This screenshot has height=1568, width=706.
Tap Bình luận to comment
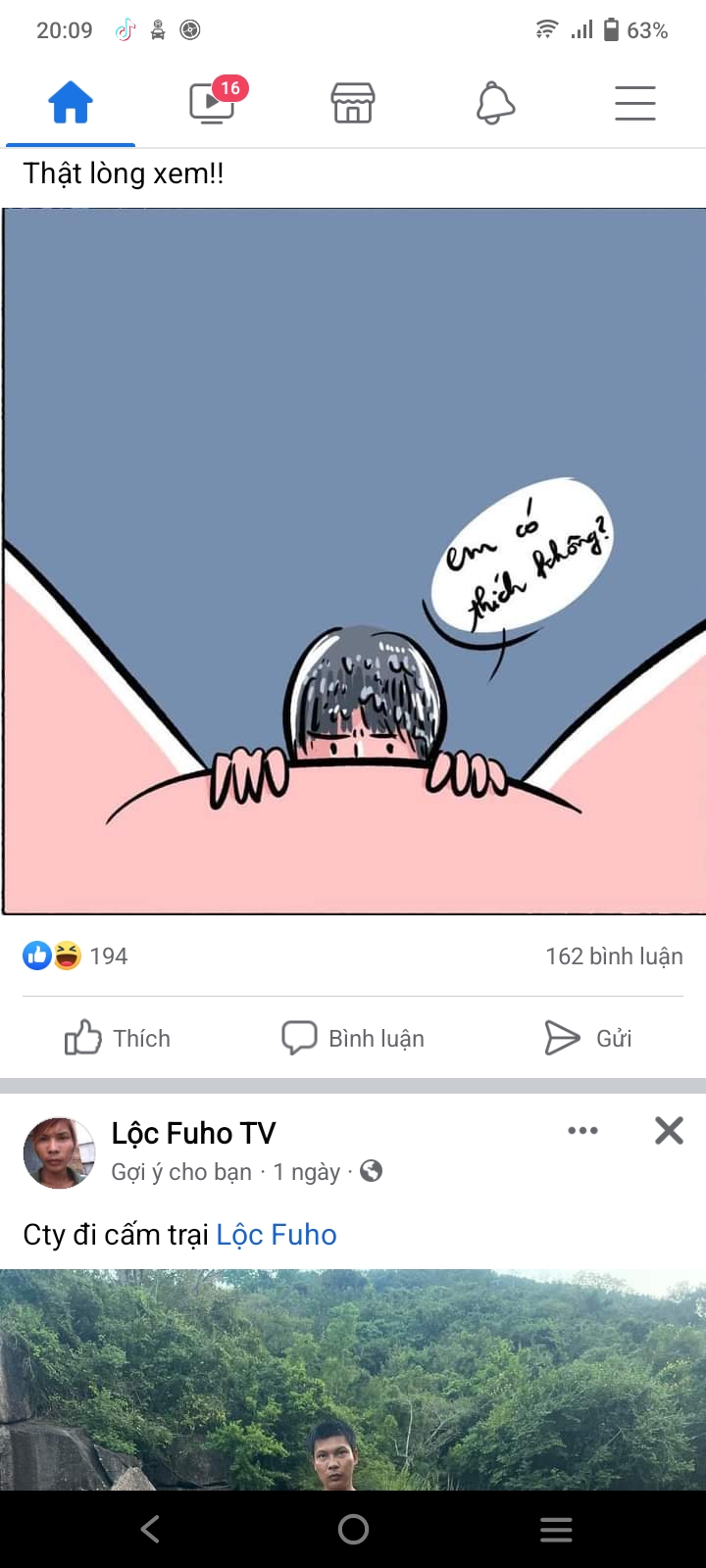[x=353, y=1038]
